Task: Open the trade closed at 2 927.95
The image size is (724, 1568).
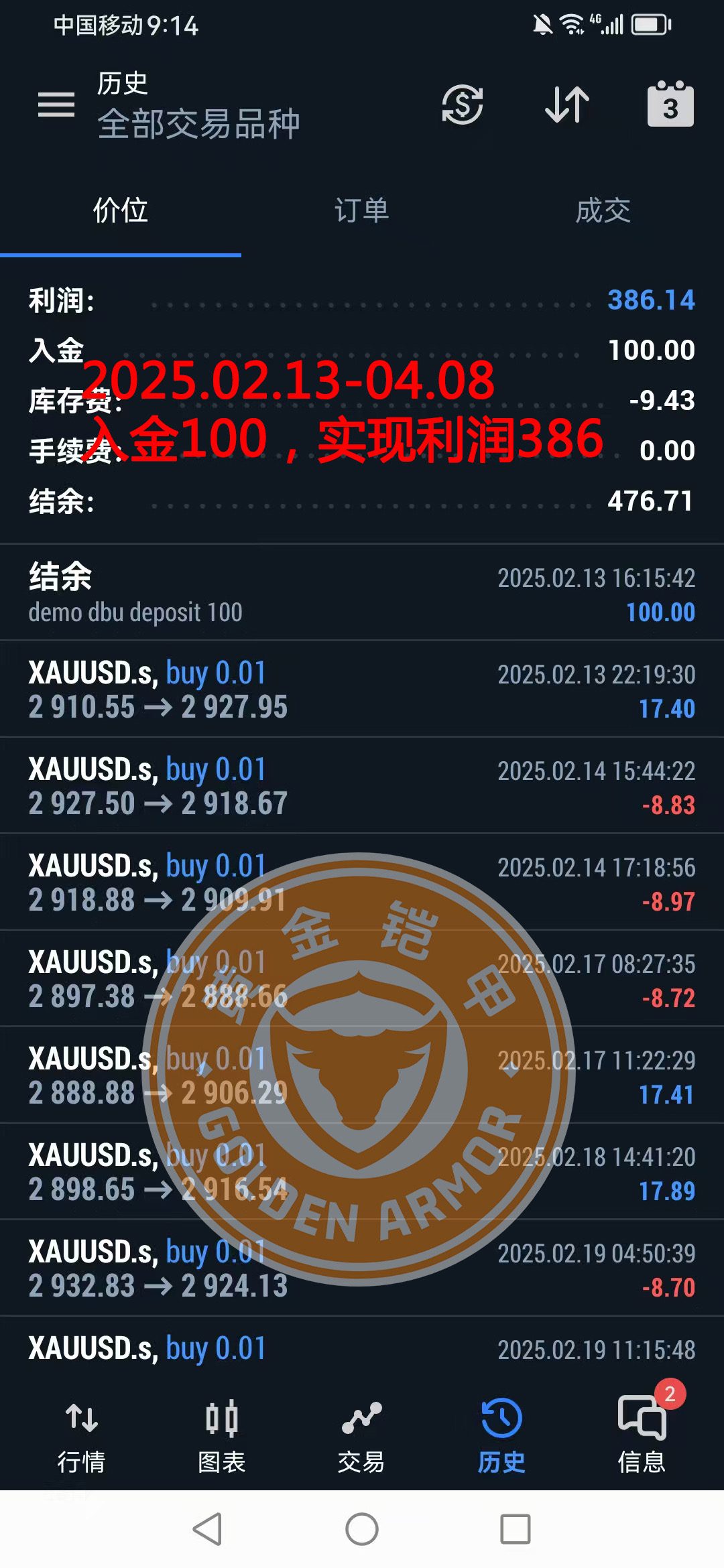Action: pyautogui.click(x=362, y=689)
